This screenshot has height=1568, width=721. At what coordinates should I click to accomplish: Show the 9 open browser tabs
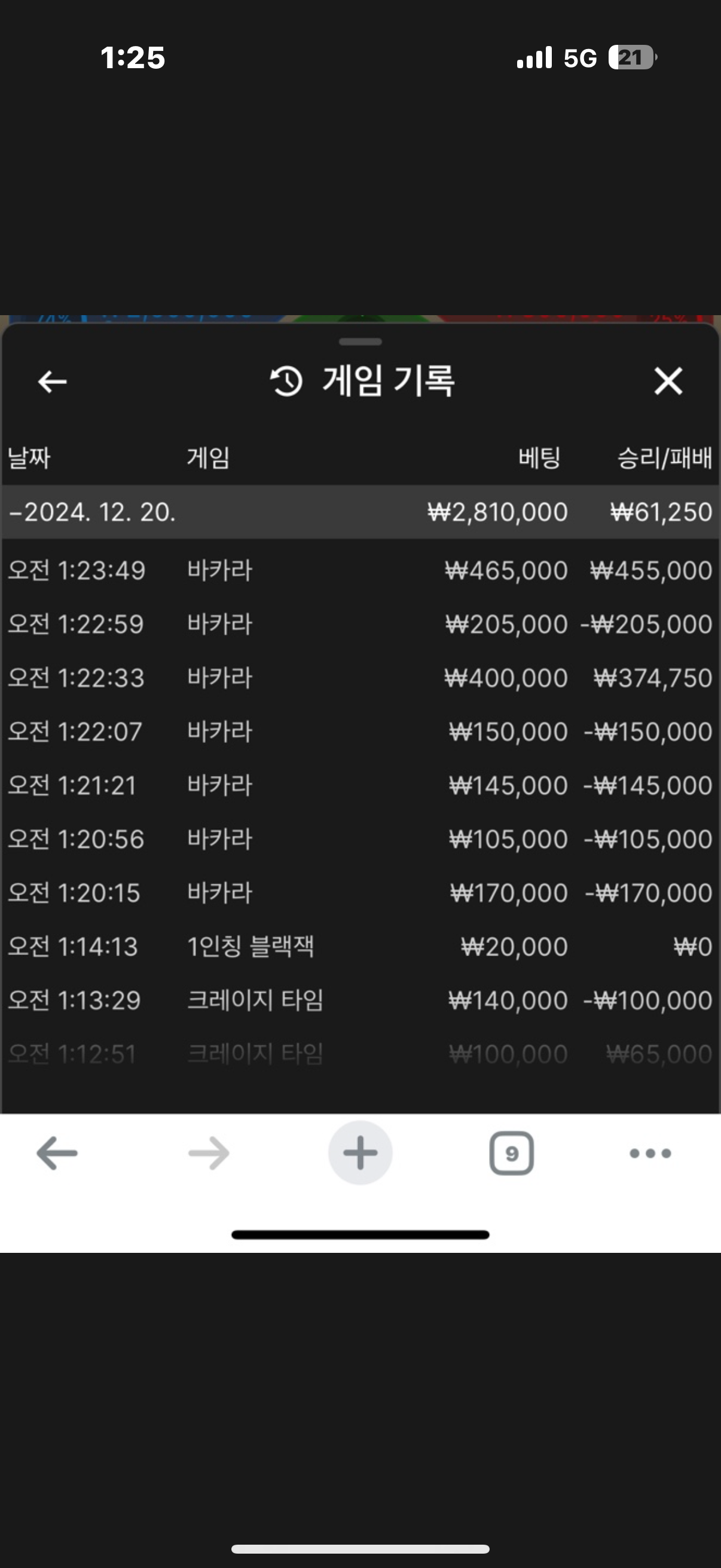pos(512,1153)
